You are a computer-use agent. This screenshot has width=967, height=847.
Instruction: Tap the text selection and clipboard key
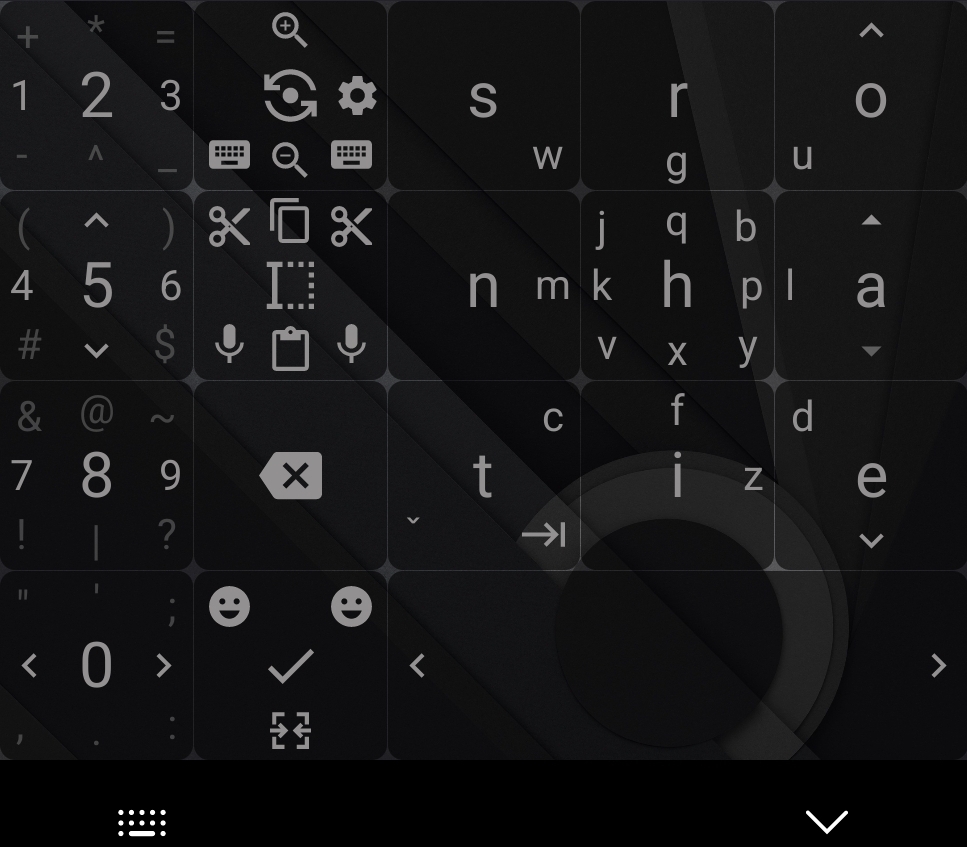291,287
